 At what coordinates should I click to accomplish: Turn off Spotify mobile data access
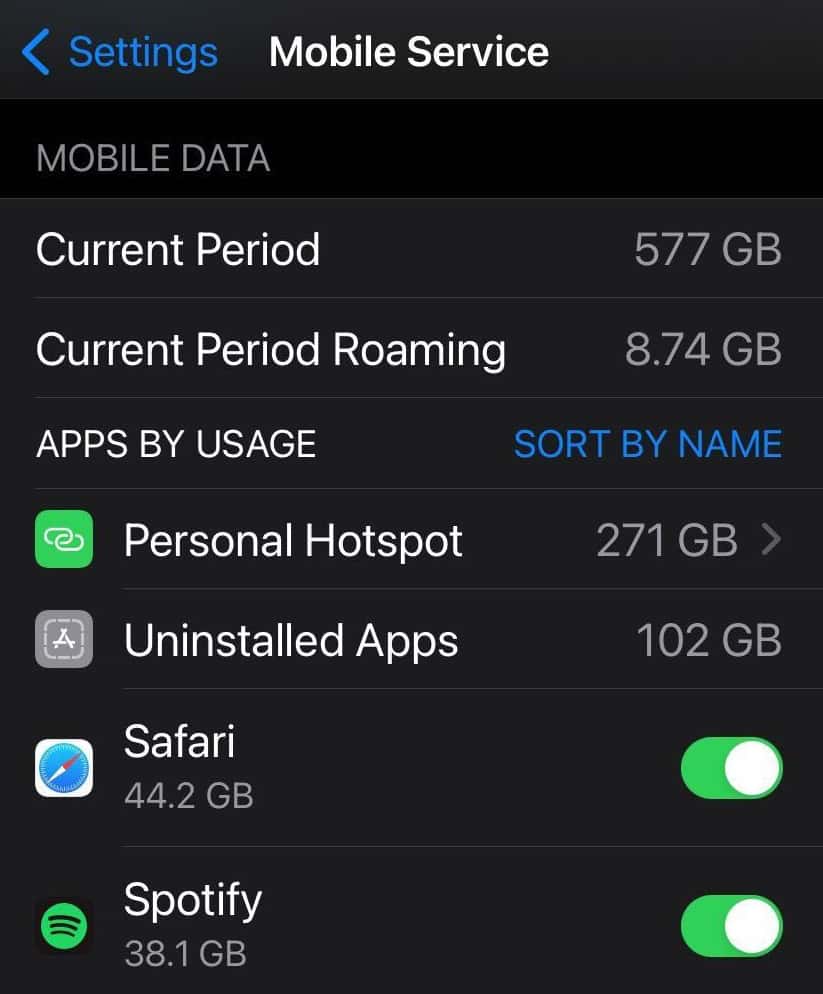tap(732, 926)
